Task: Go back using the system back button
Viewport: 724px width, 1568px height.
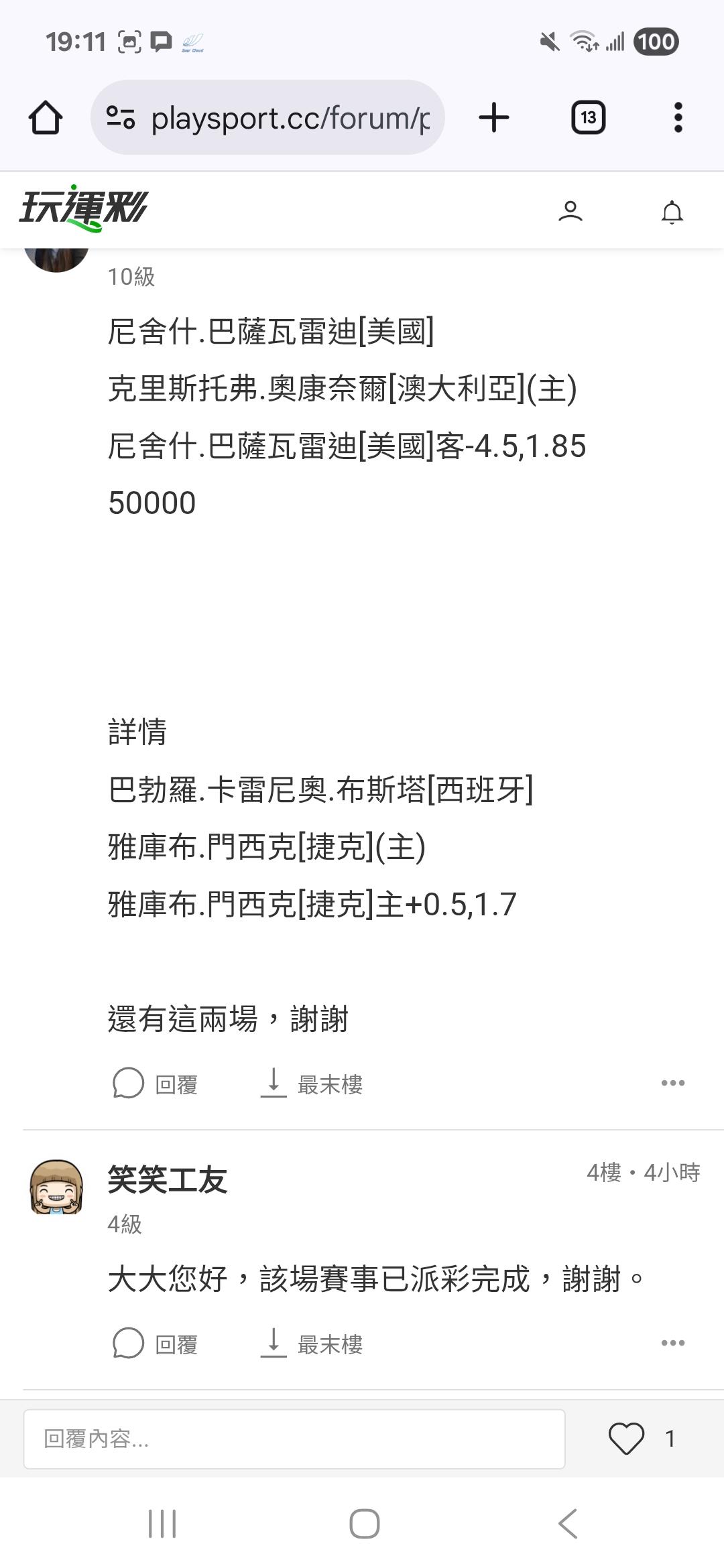Action: point(567,1523)
